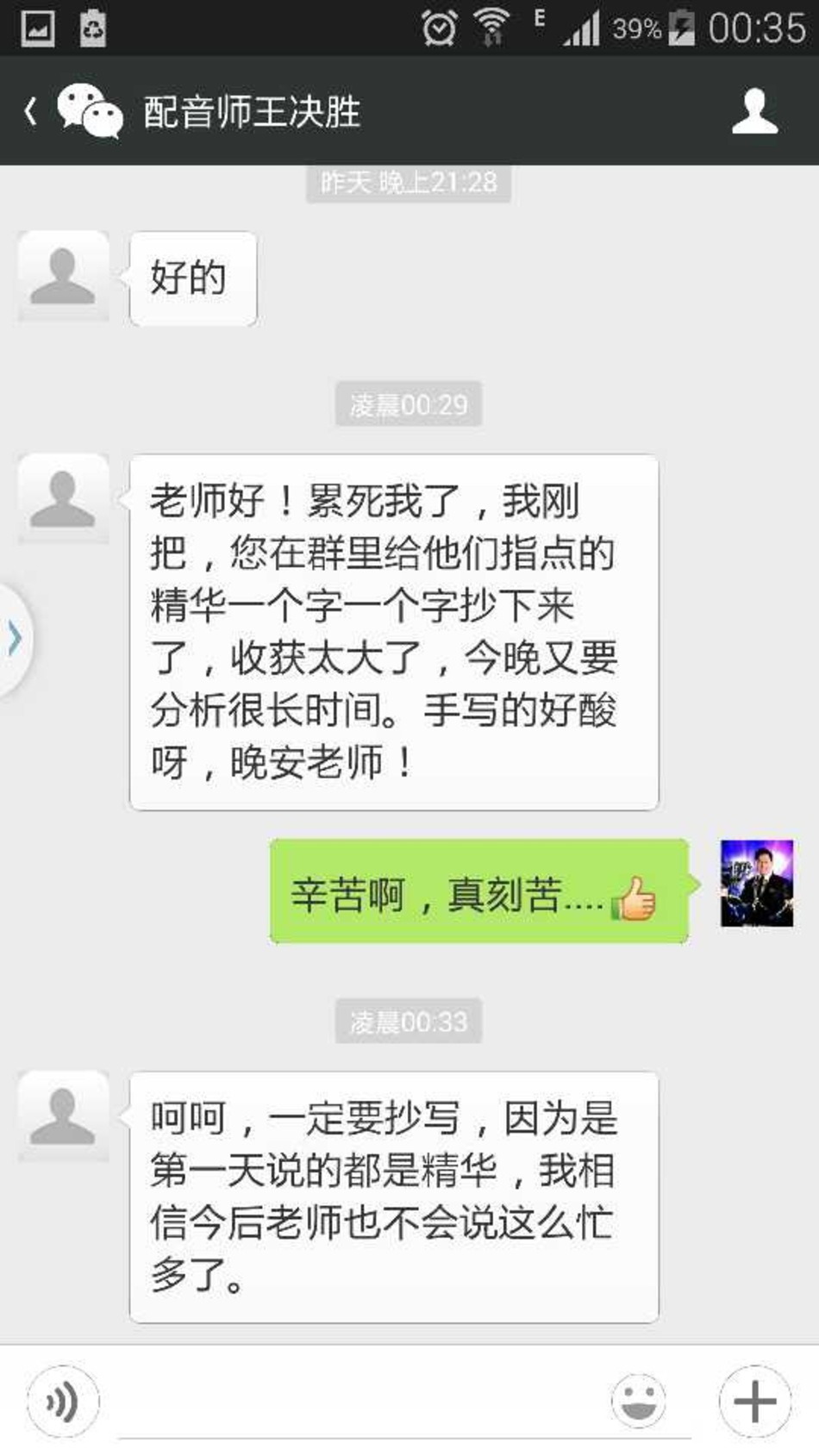Open my own avatar next to 辛苦啊 message
This screenshot has height=1456, width=819.
756,884
